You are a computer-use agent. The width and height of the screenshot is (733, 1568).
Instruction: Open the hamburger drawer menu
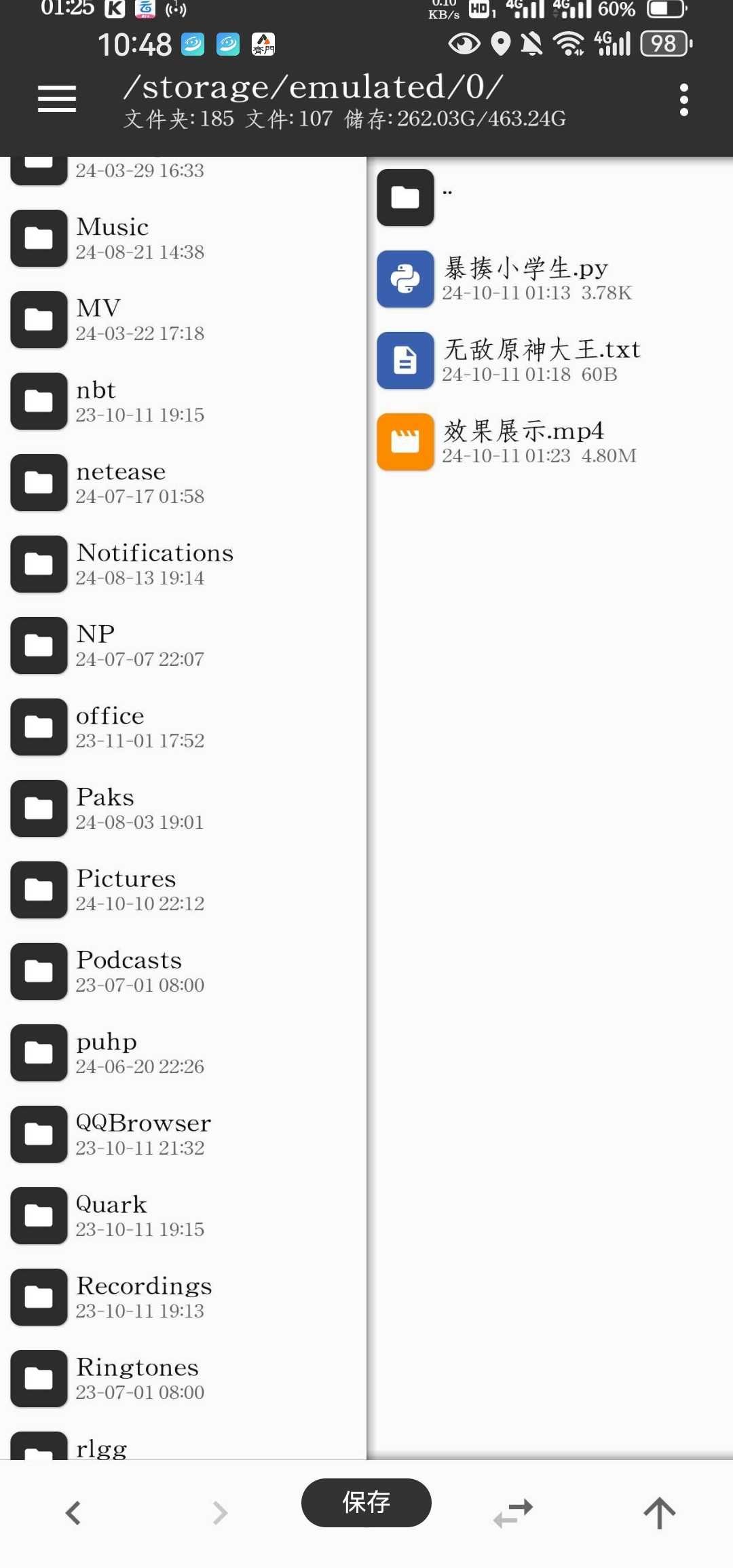[x=57, y=100]
